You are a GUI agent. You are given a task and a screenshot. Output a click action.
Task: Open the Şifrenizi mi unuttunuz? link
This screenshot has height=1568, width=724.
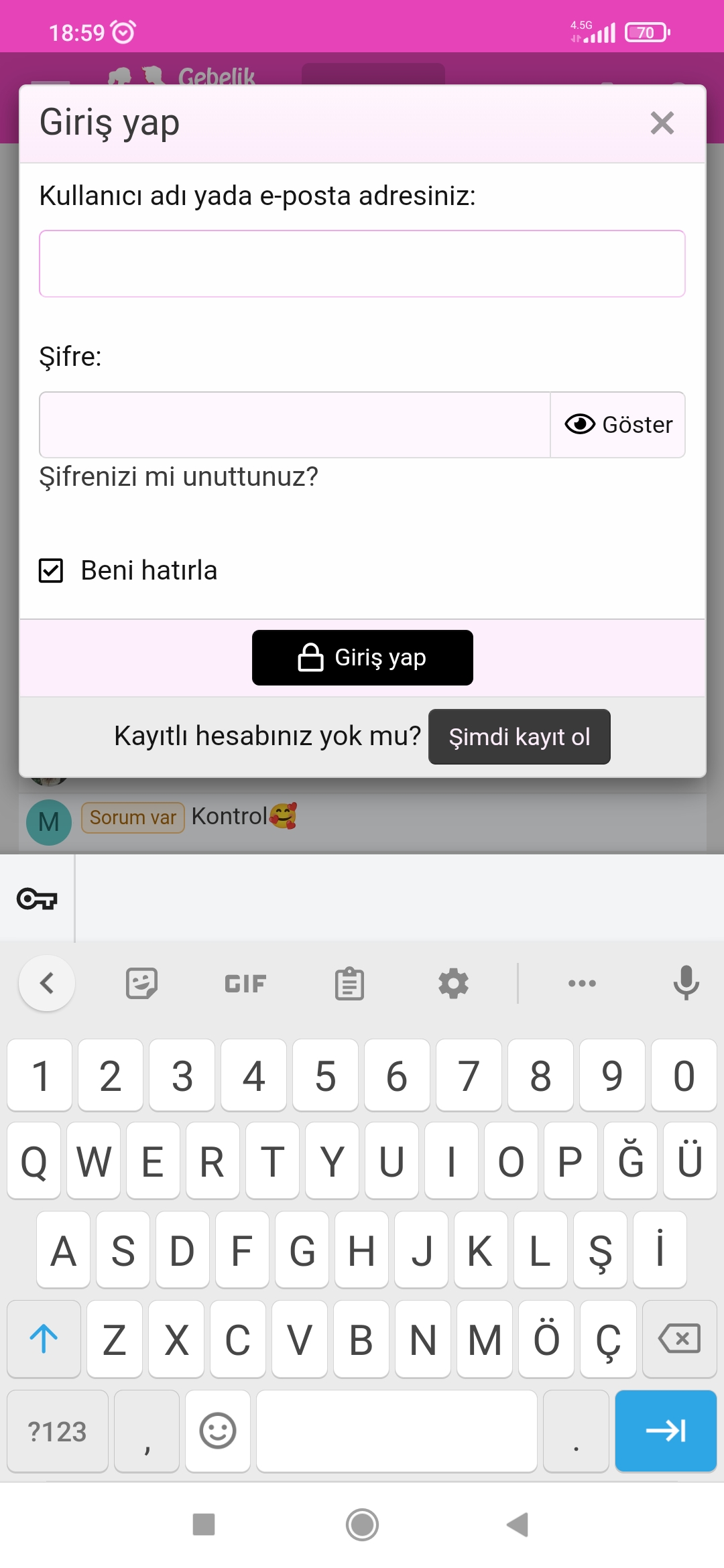tap(179, 477)
